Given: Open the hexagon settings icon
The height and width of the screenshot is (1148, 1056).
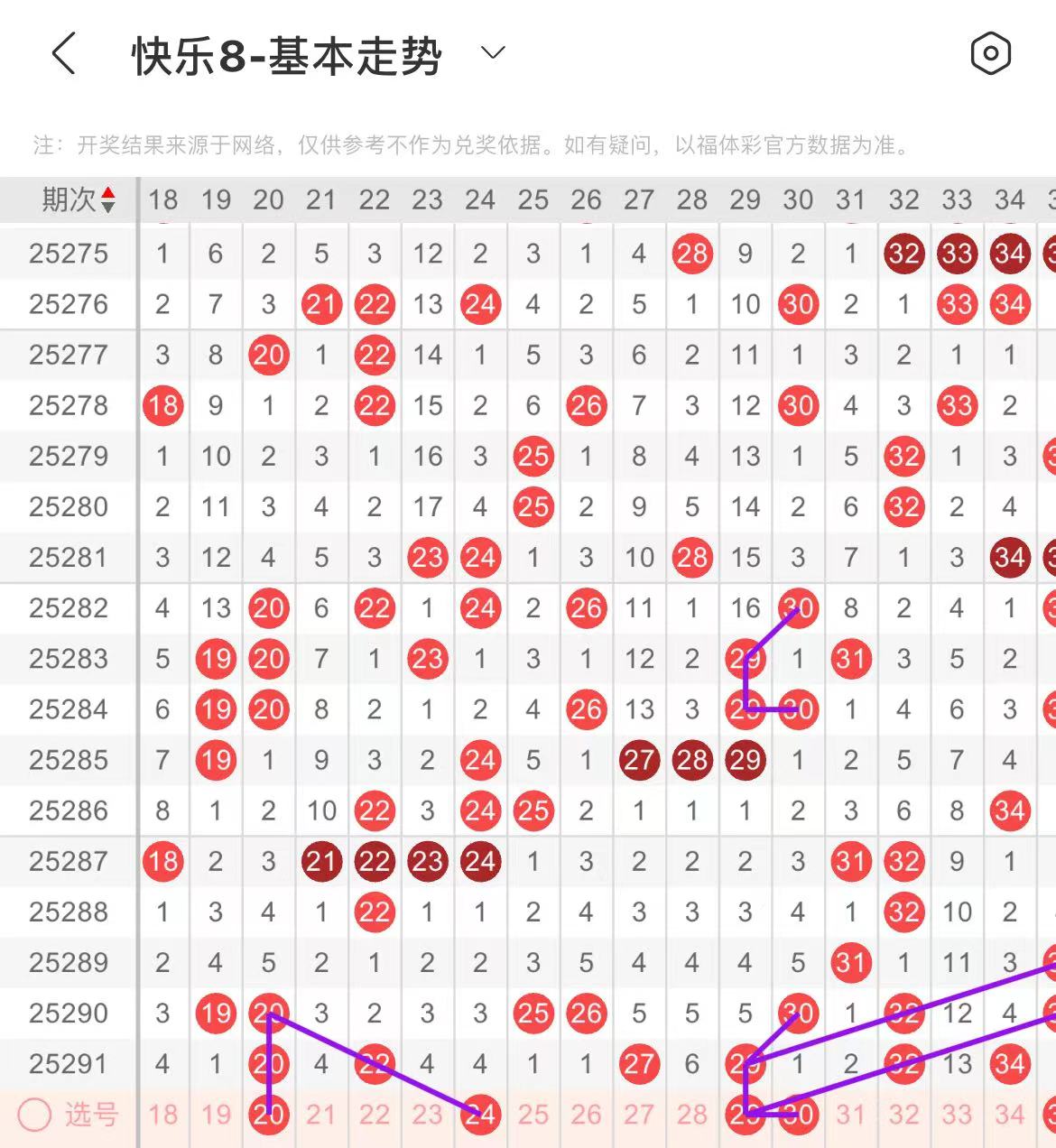Looking at the screenshot, I should tap(990, 54).
